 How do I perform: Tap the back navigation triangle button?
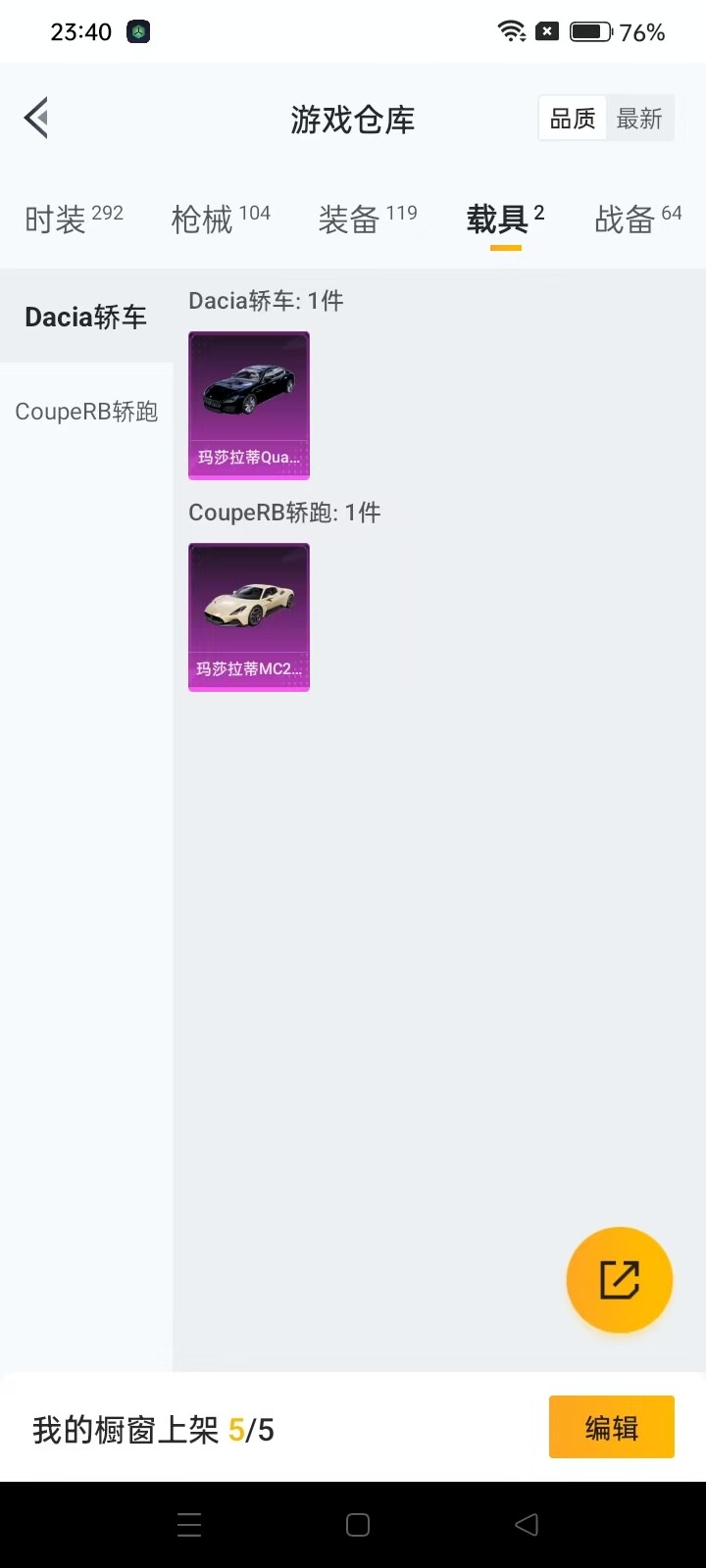pyautogui.click(x=526, y=1524)
